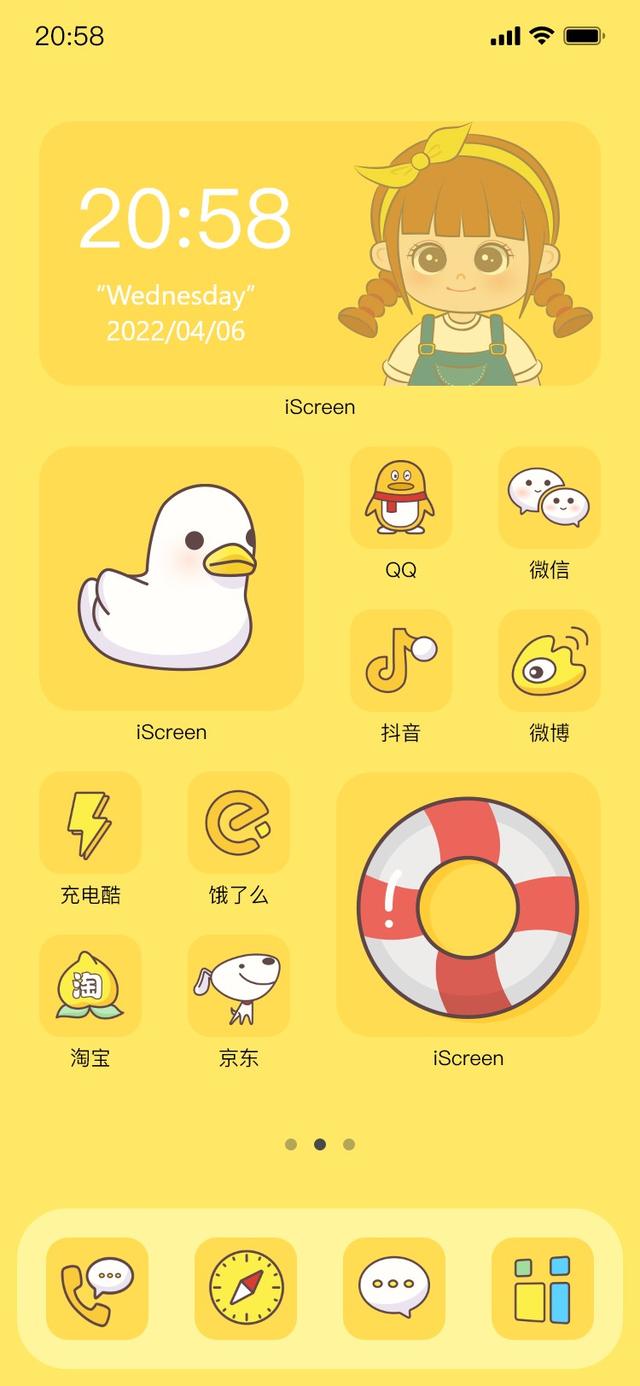Open the phone app in dock
Screen dimensions: 640x1386
97,1289
